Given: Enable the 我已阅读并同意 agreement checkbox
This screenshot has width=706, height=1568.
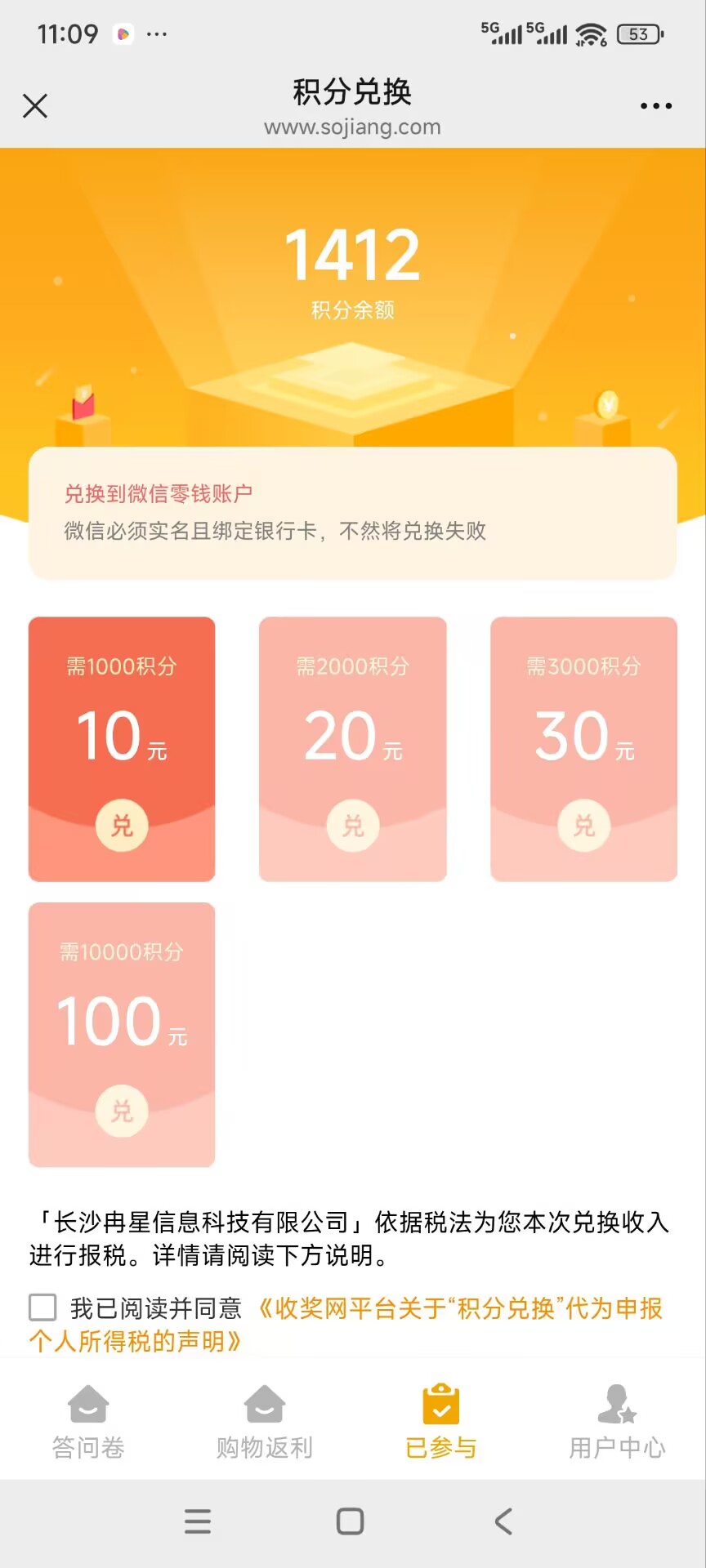Looking at the screenshot, I should 41,1308.
